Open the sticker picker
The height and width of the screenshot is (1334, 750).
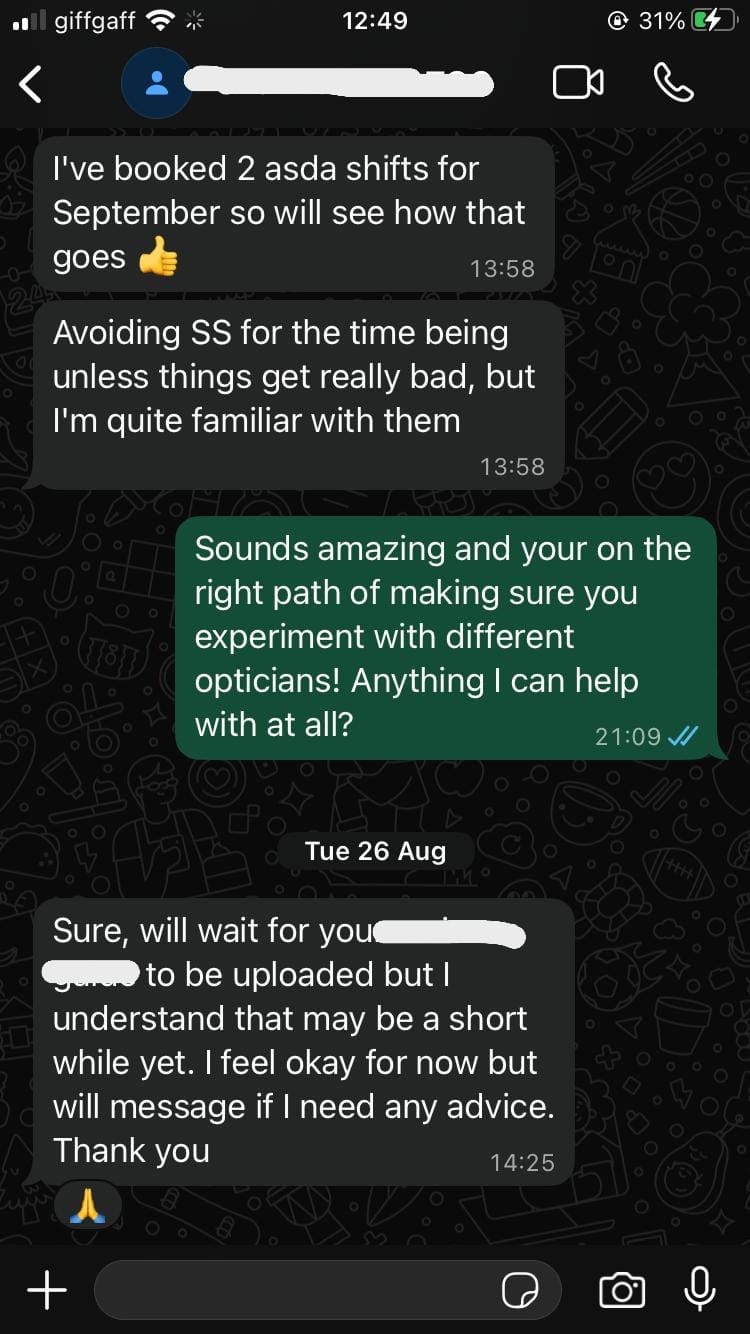pyautogui.click(x=520, y=1290)
